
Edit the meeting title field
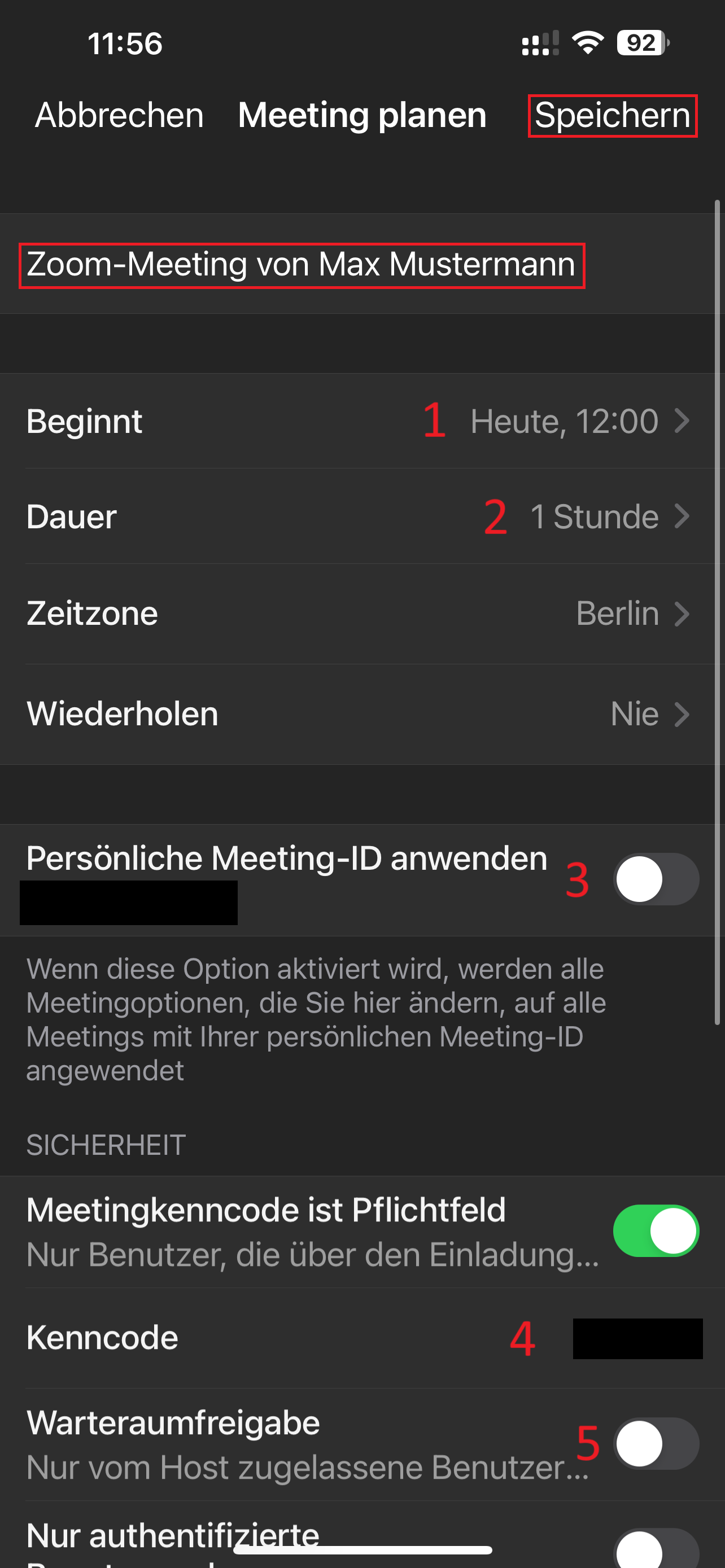[302, 265]
